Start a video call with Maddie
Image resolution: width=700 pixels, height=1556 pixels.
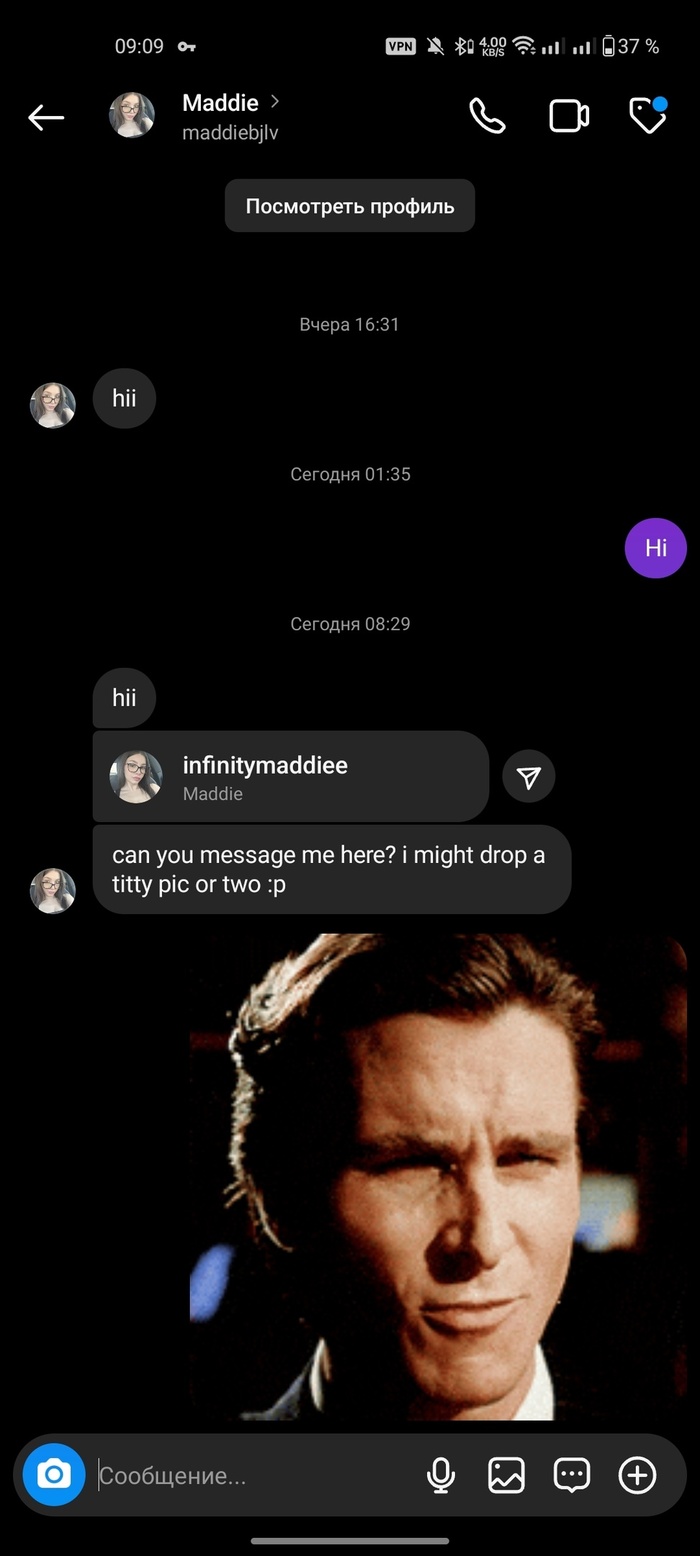coord(569,116)
